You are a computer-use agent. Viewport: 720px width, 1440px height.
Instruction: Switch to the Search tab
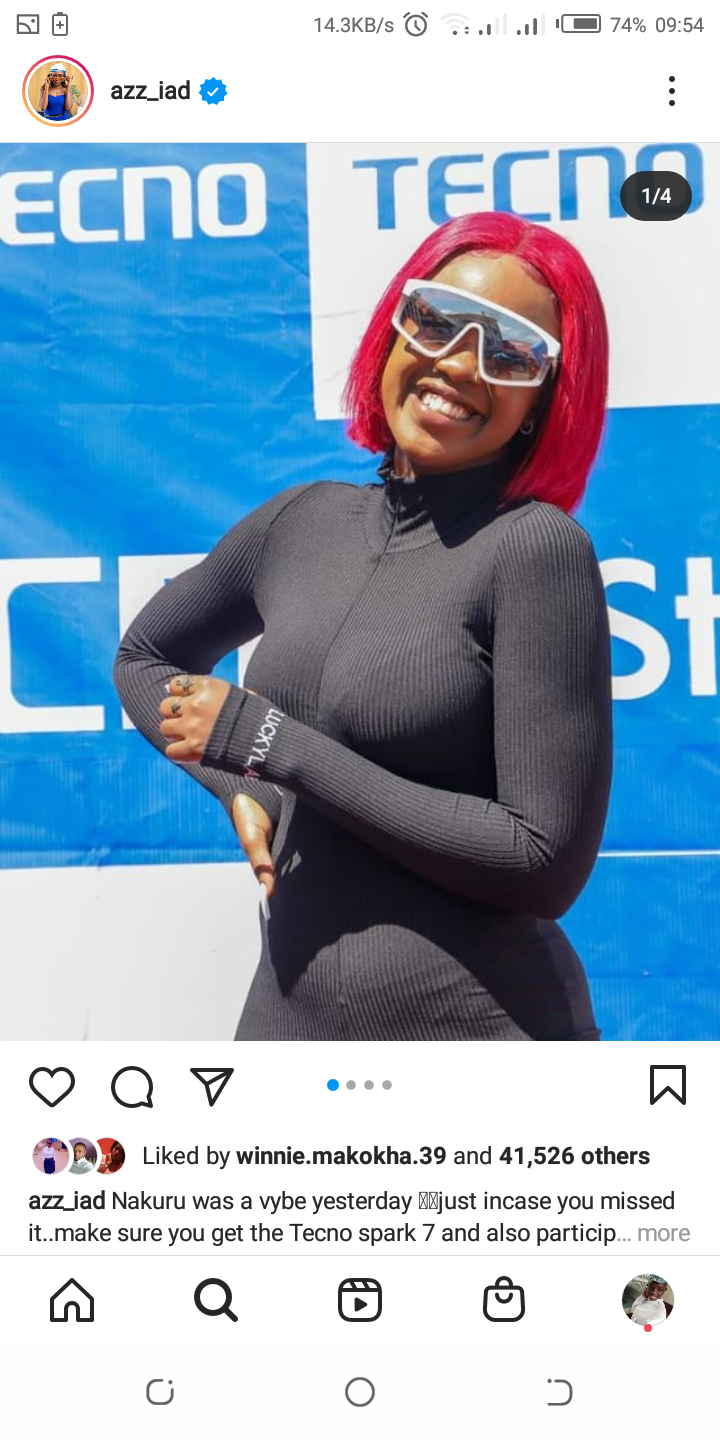216,1301
